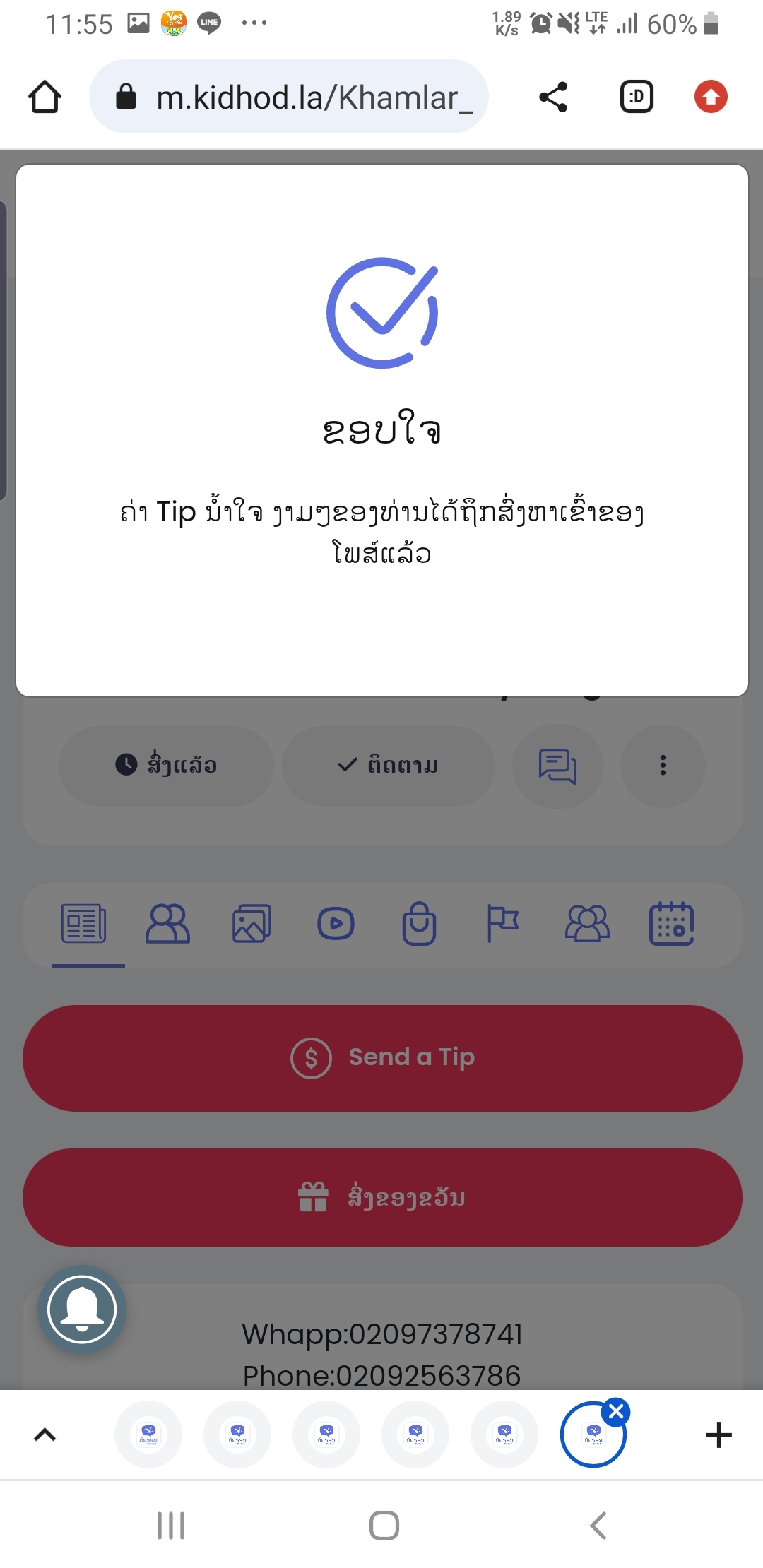Open the floating notifications bell
763x1568 pixels.
(x=82, y=1309)
